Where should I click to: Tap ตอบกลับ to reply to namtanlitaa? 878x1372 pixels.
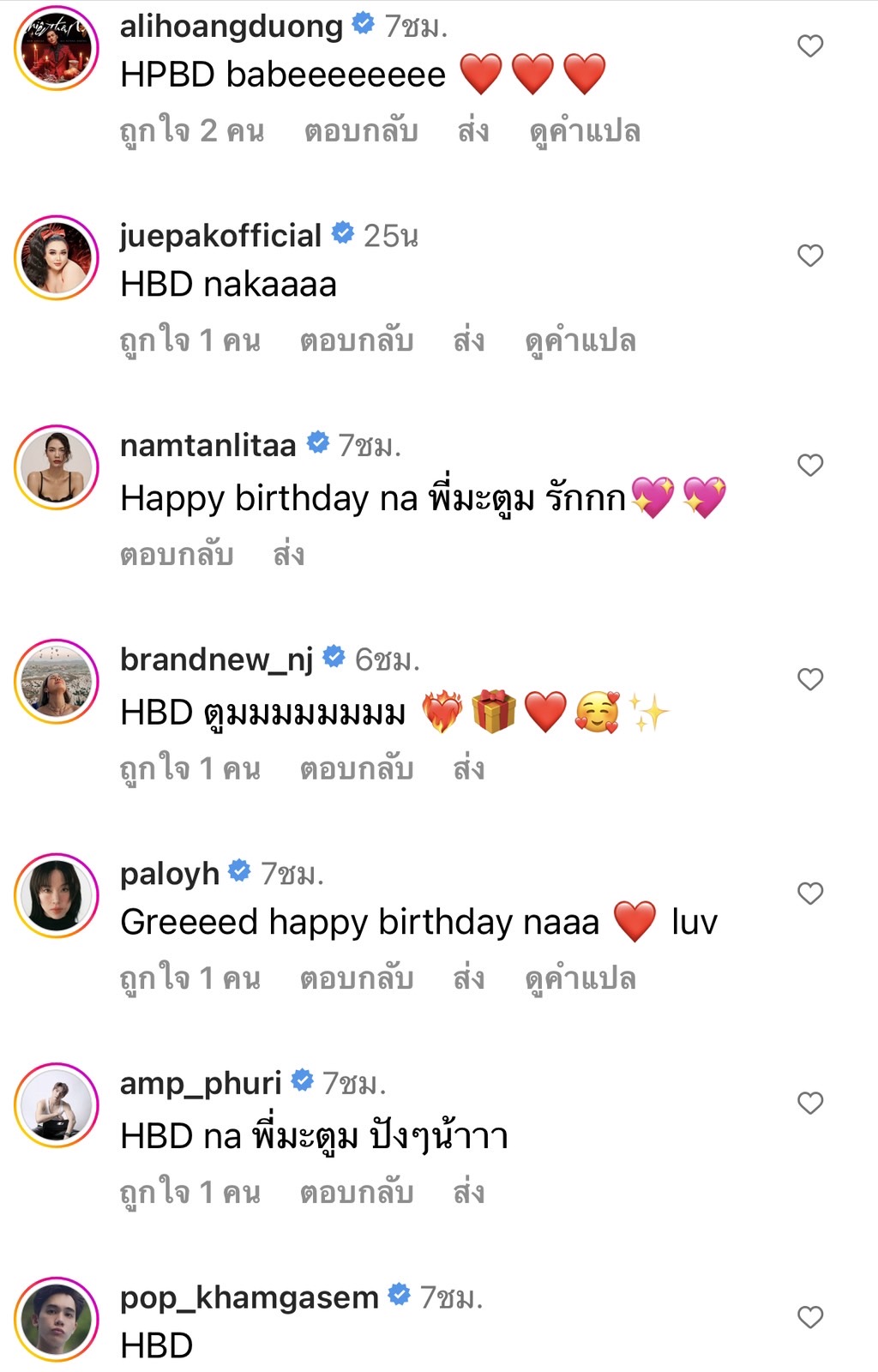click(175, 555)
